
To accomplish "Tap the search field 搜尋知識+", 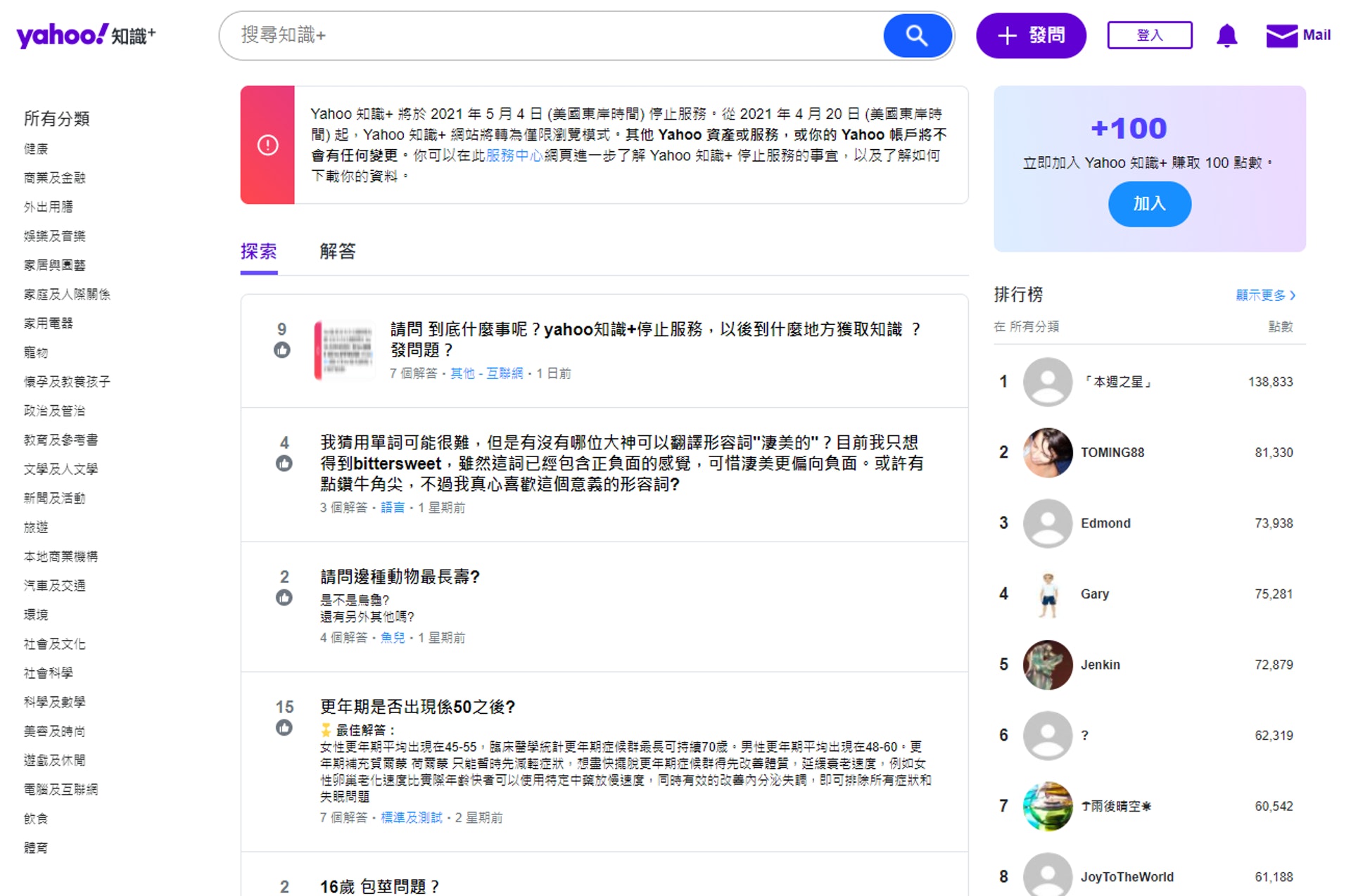I will click(549, 35).
